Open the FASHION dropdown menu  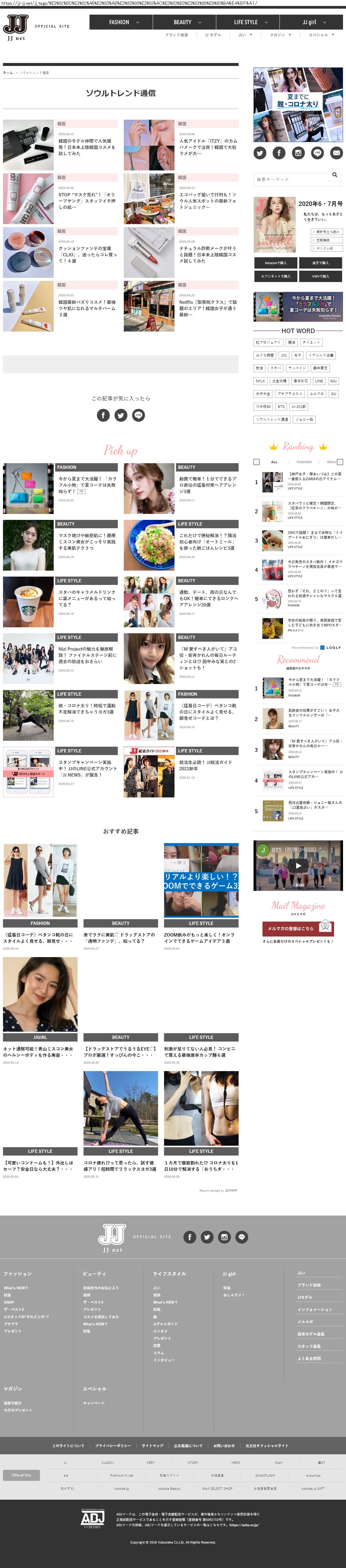pos(123,22)
